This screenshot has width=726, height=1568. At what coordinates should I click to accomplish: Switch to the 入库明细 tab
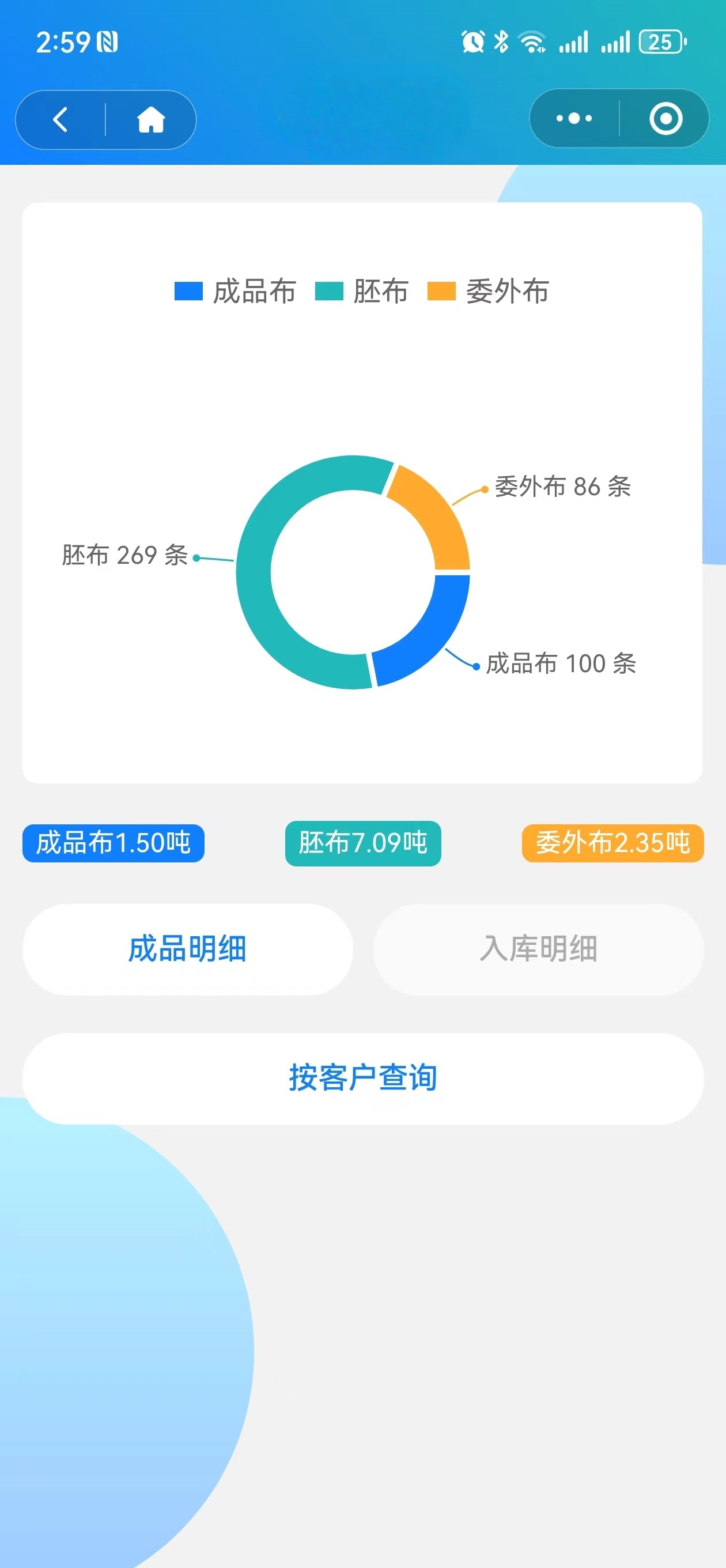point(538,949)
